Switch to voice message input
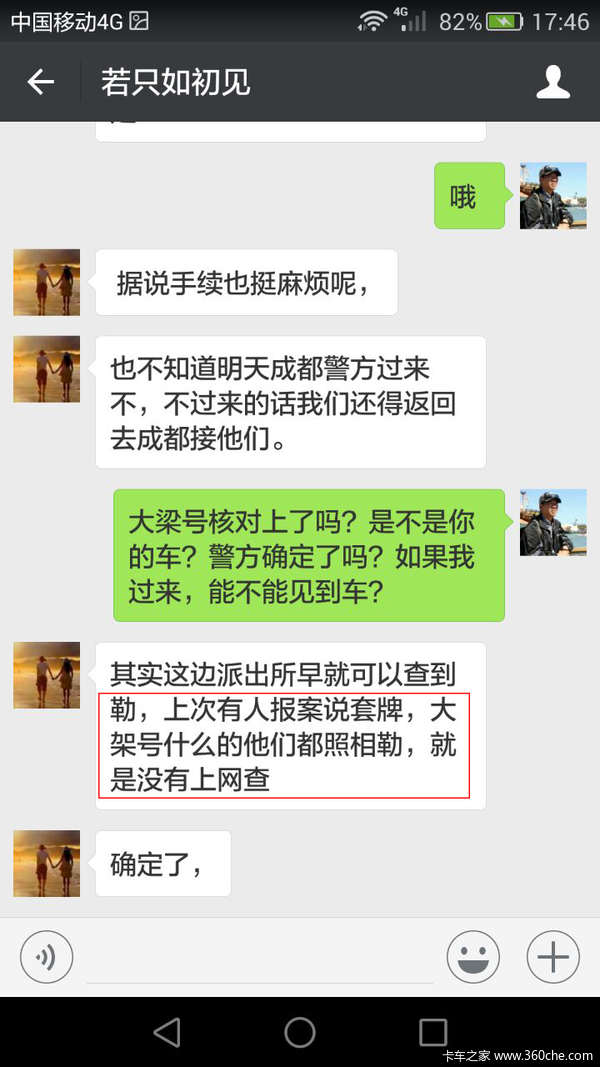 (x=46, y=957)
